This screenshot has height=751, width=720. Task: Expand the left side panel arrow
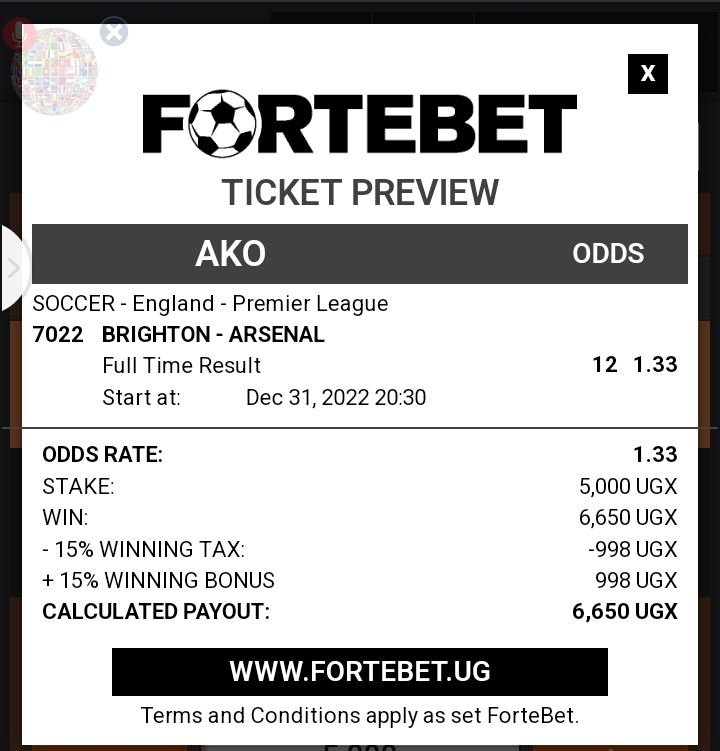click(x=13, y=268)
